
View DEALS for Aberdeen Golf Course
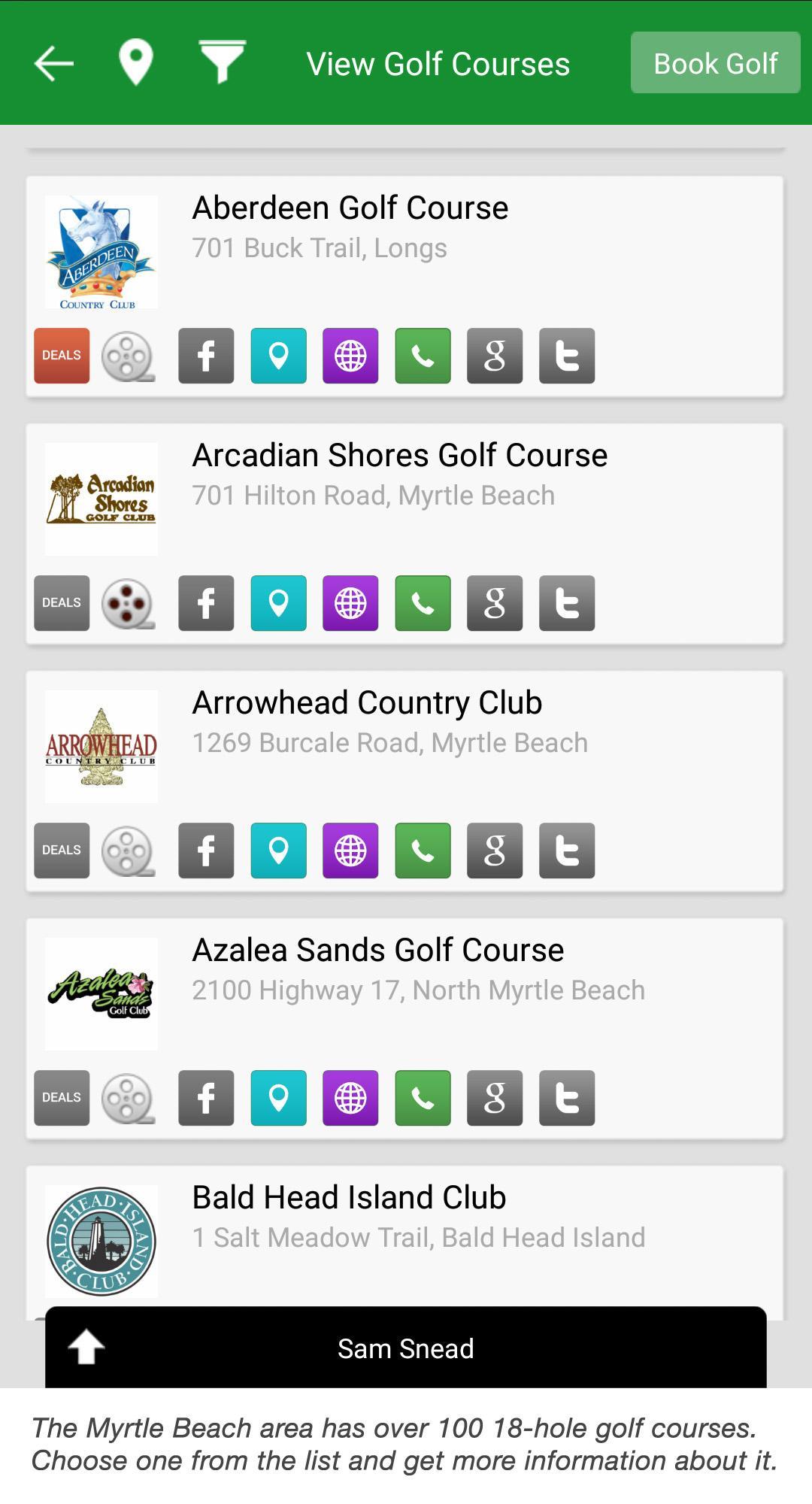click(x=61, y=356)
